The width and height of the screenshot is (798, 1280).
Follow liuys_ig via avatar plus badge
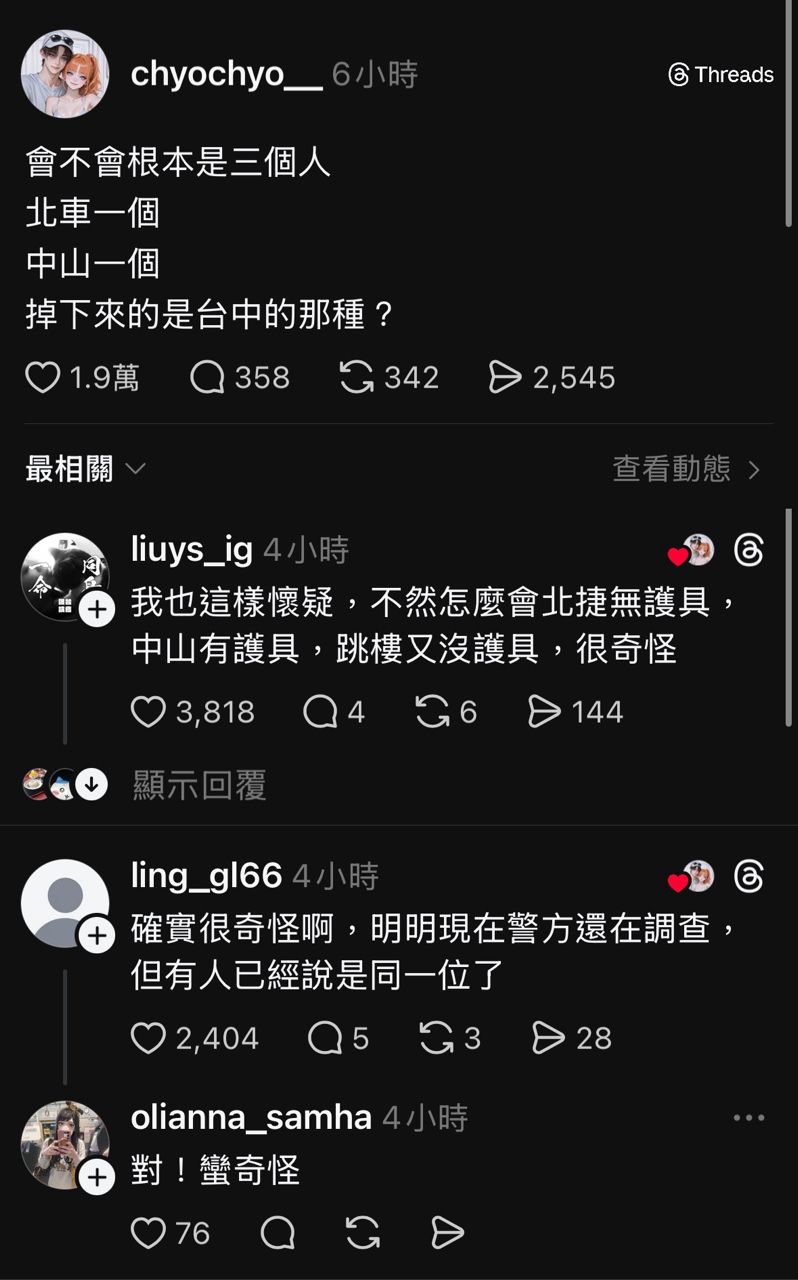pyautogui.click(x=97, y=609)
